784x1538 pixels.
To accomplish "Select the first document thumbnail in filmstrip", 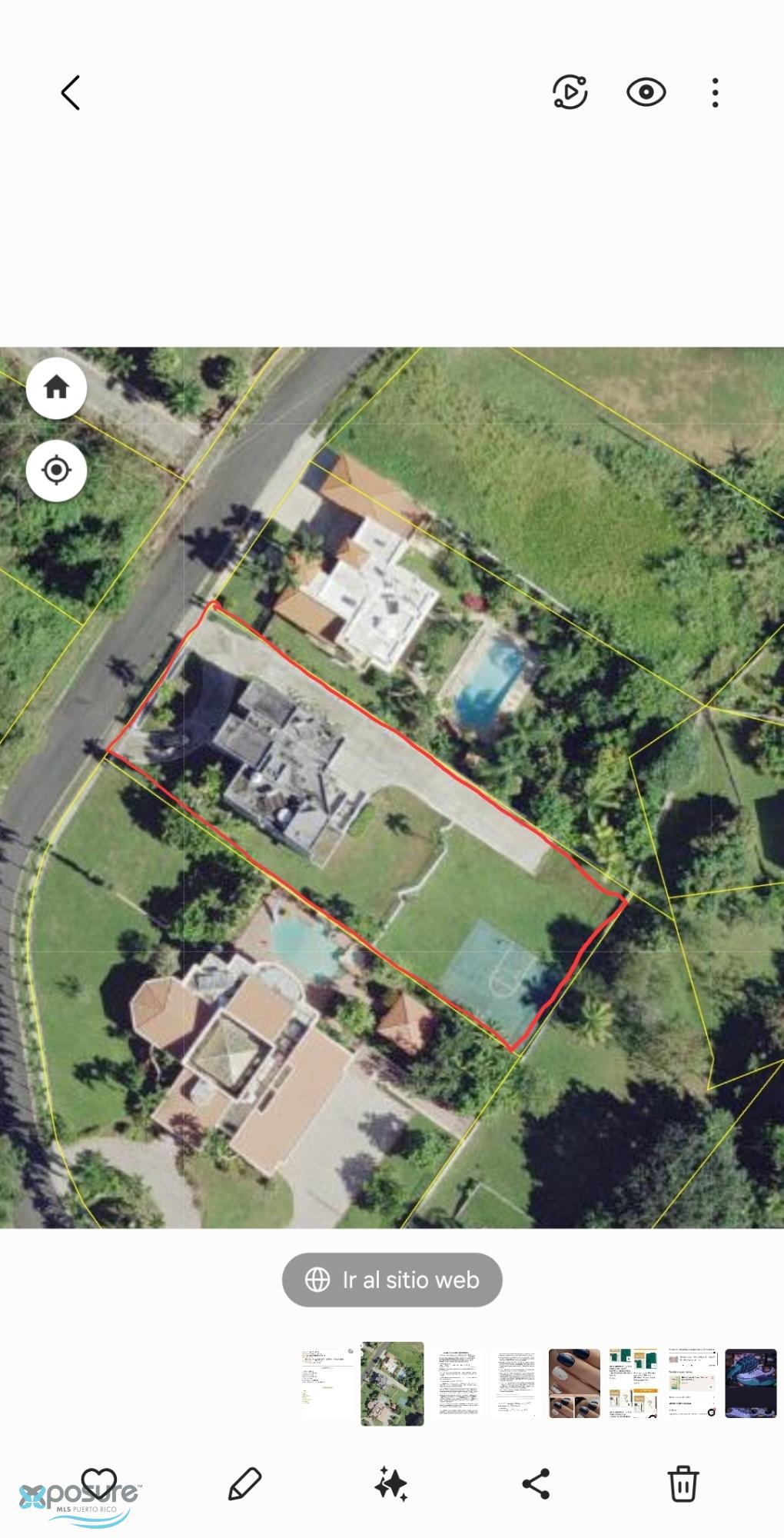I will point(328,1383).
